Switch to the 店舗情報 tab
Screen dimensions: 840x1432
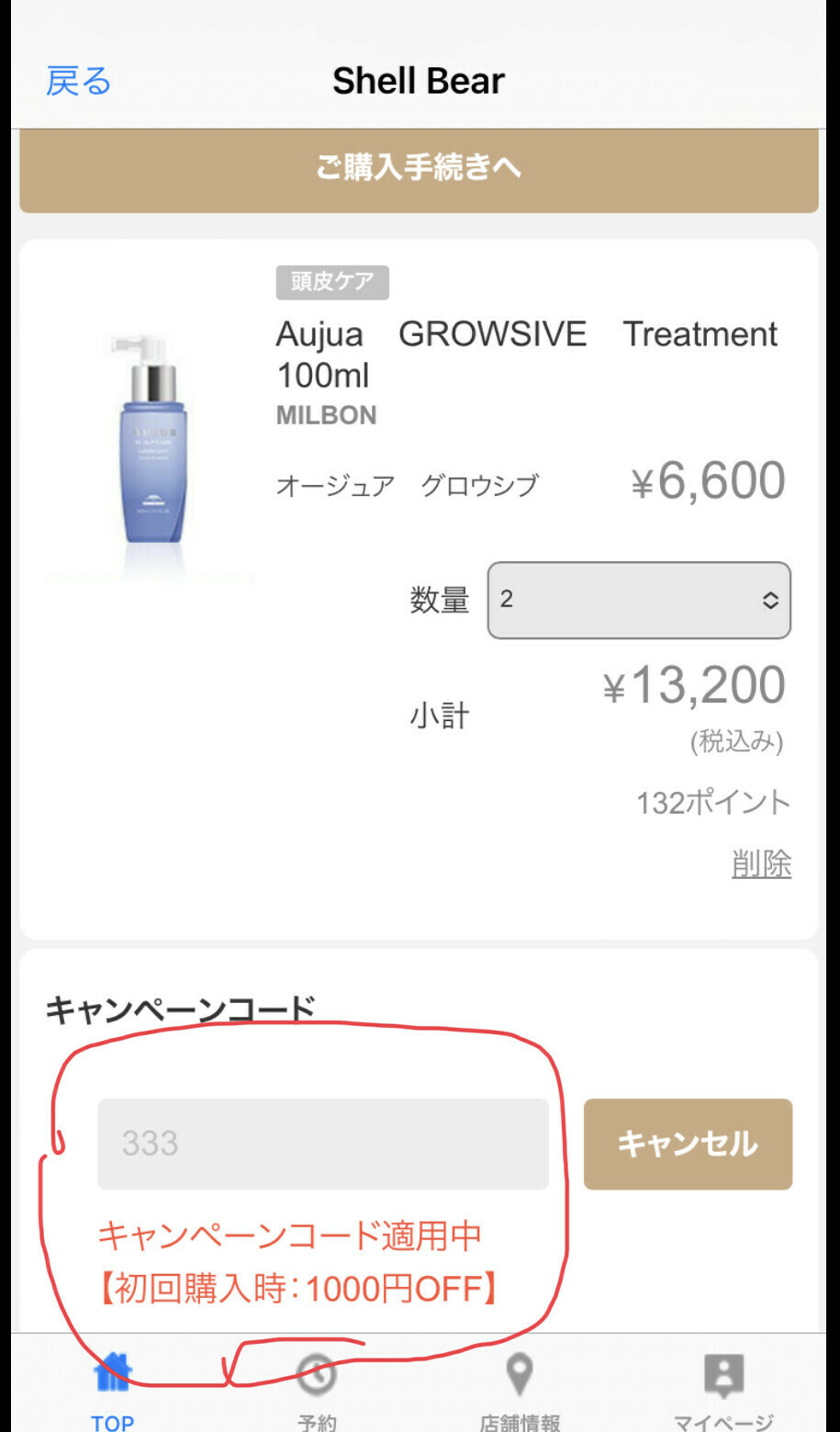point(520,1389)
